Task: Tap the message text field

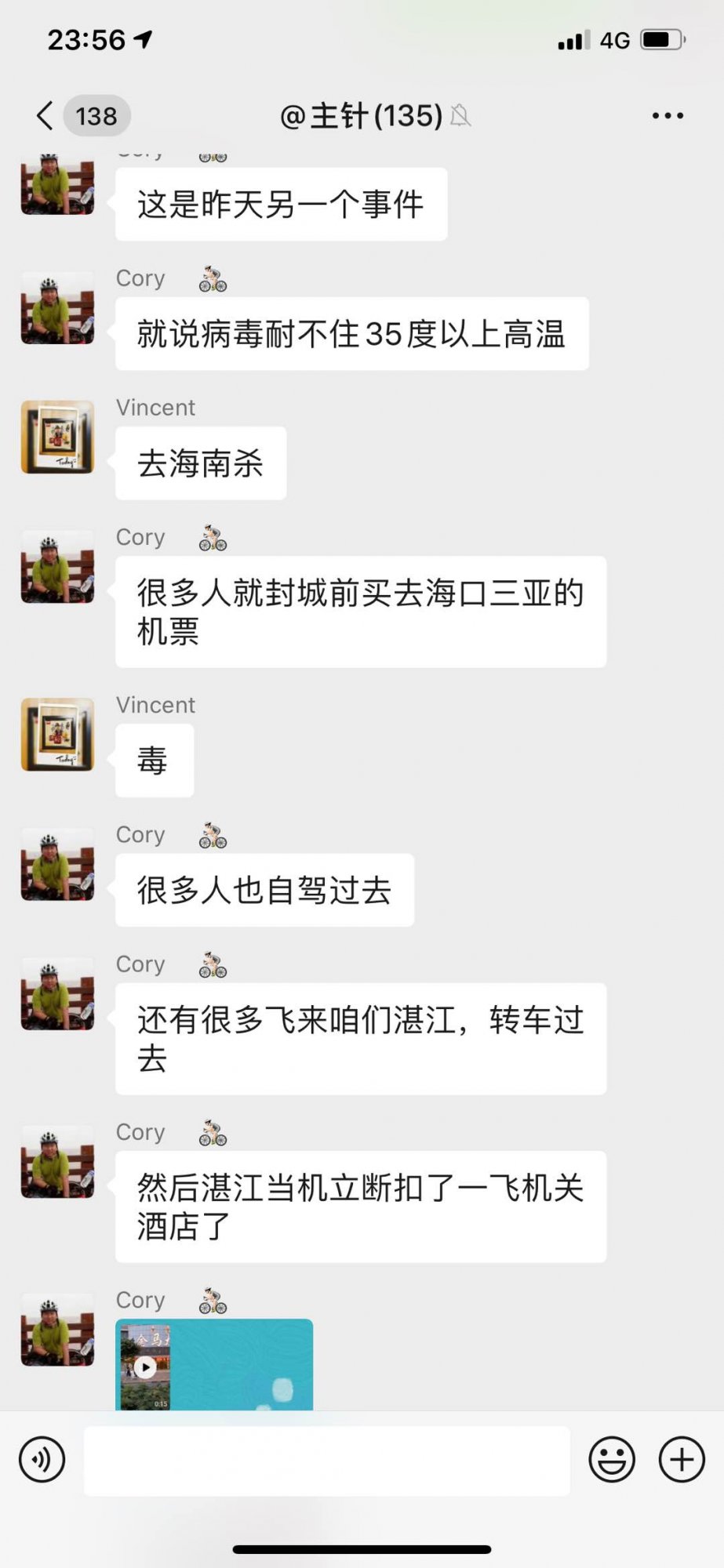Action: pyautogui.click(x=326, y=1461)
